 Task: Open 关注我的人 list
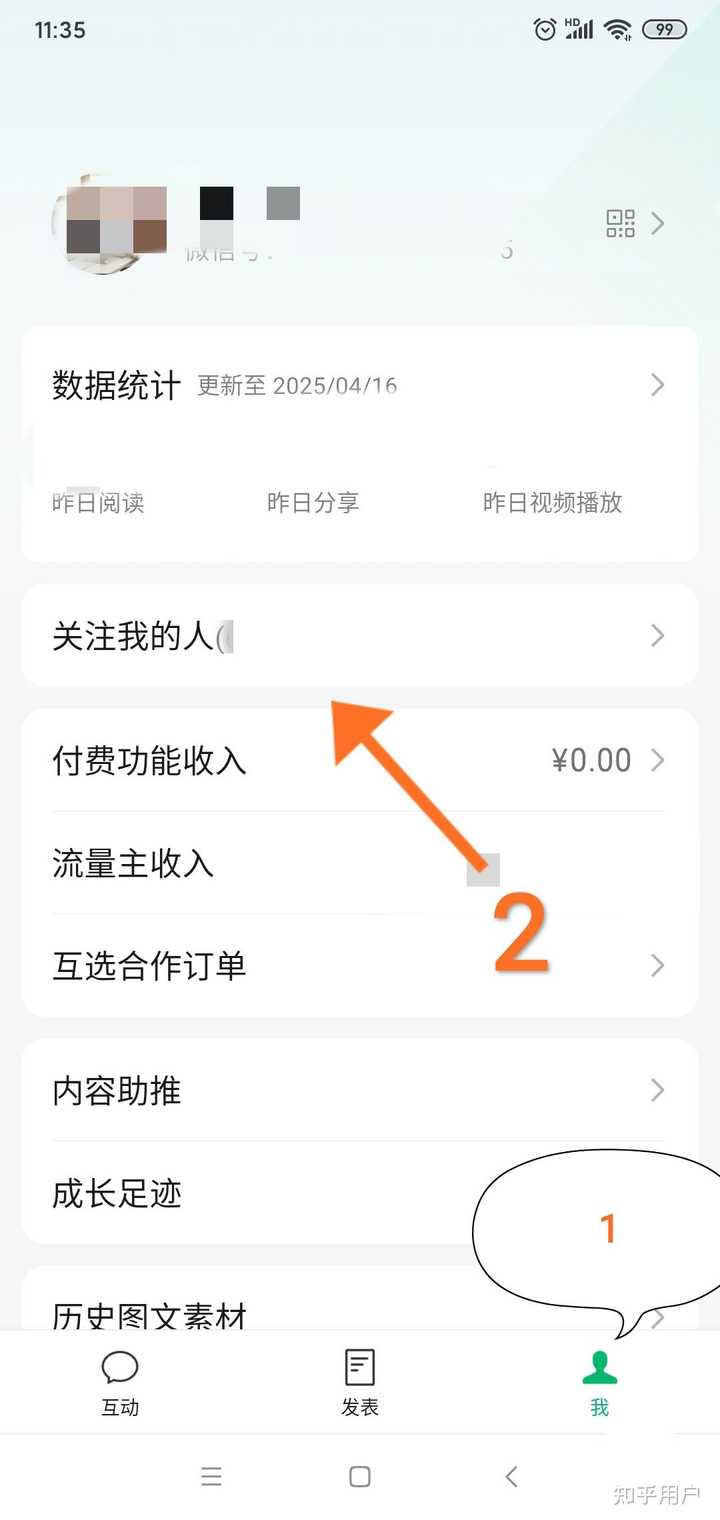360,636
